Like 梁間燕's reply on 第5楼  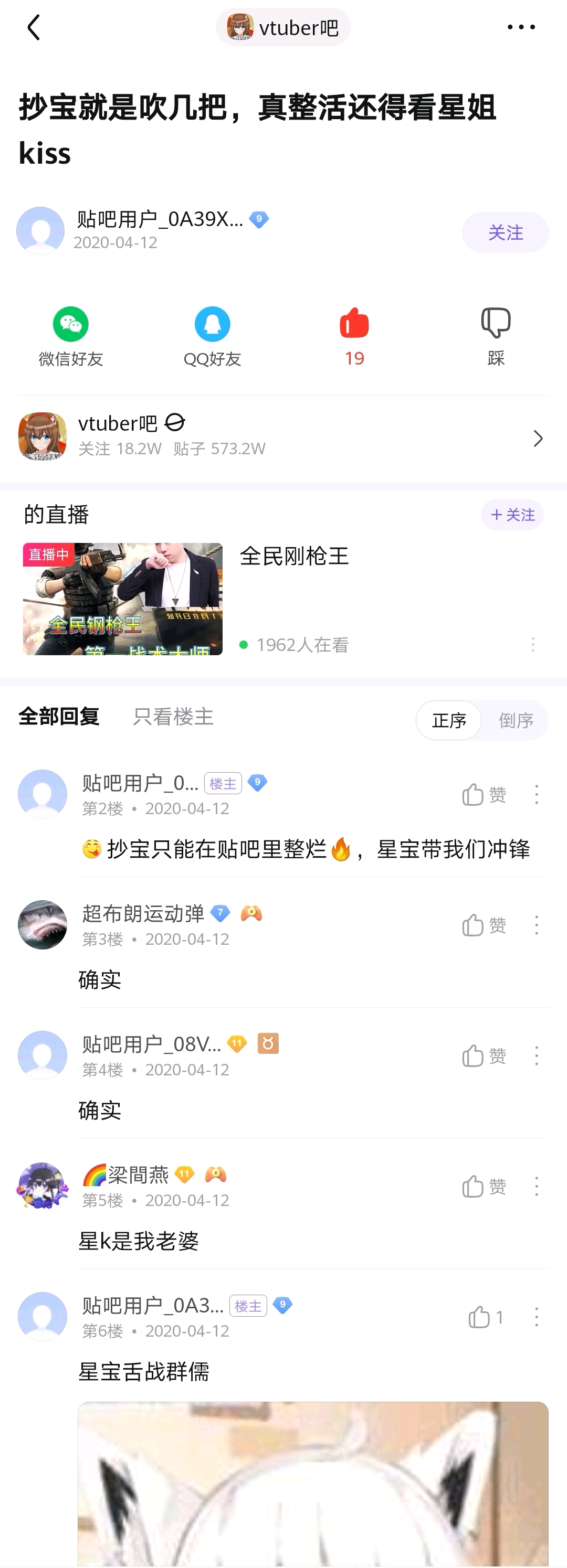tap(484, 1186)
